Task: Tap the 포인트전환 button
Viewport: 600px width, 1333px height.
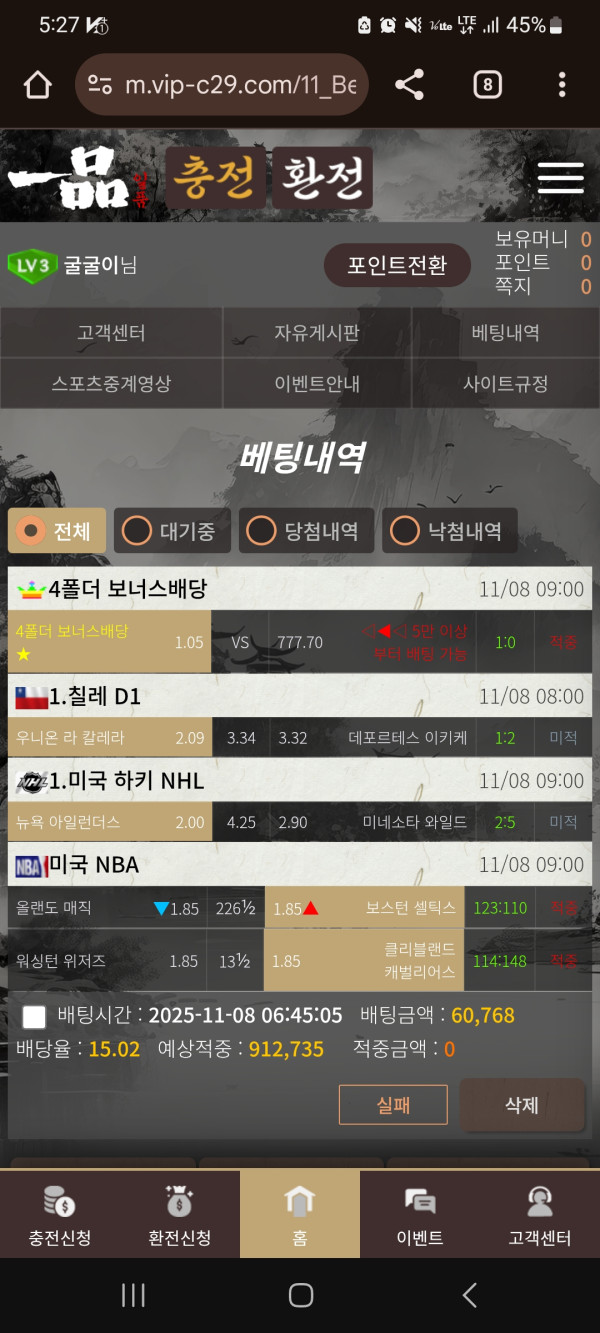Action: [396, 265]
